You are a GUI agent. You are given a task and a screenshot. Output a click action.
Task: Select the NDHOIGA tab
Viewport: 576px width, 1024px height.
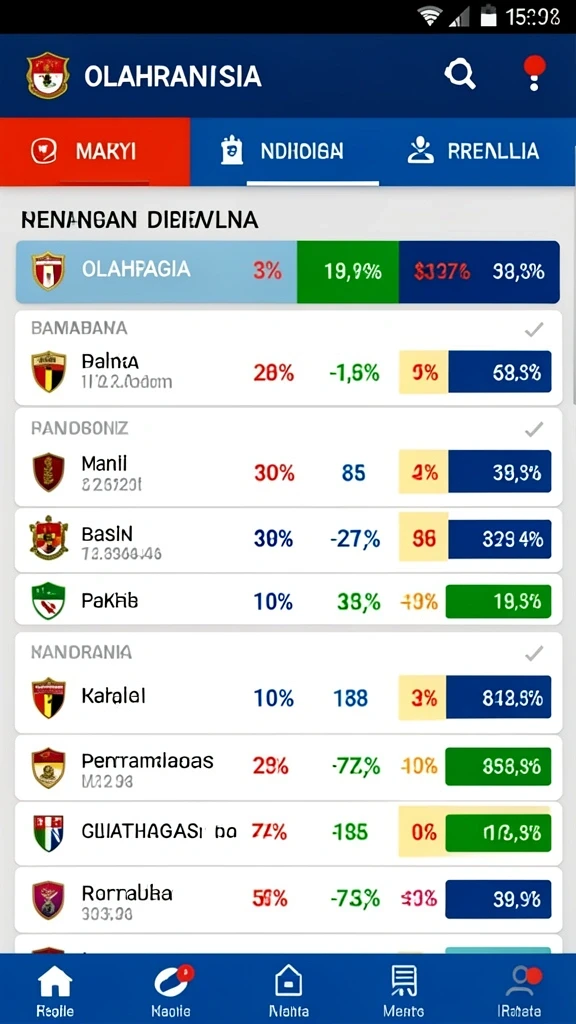286,152
